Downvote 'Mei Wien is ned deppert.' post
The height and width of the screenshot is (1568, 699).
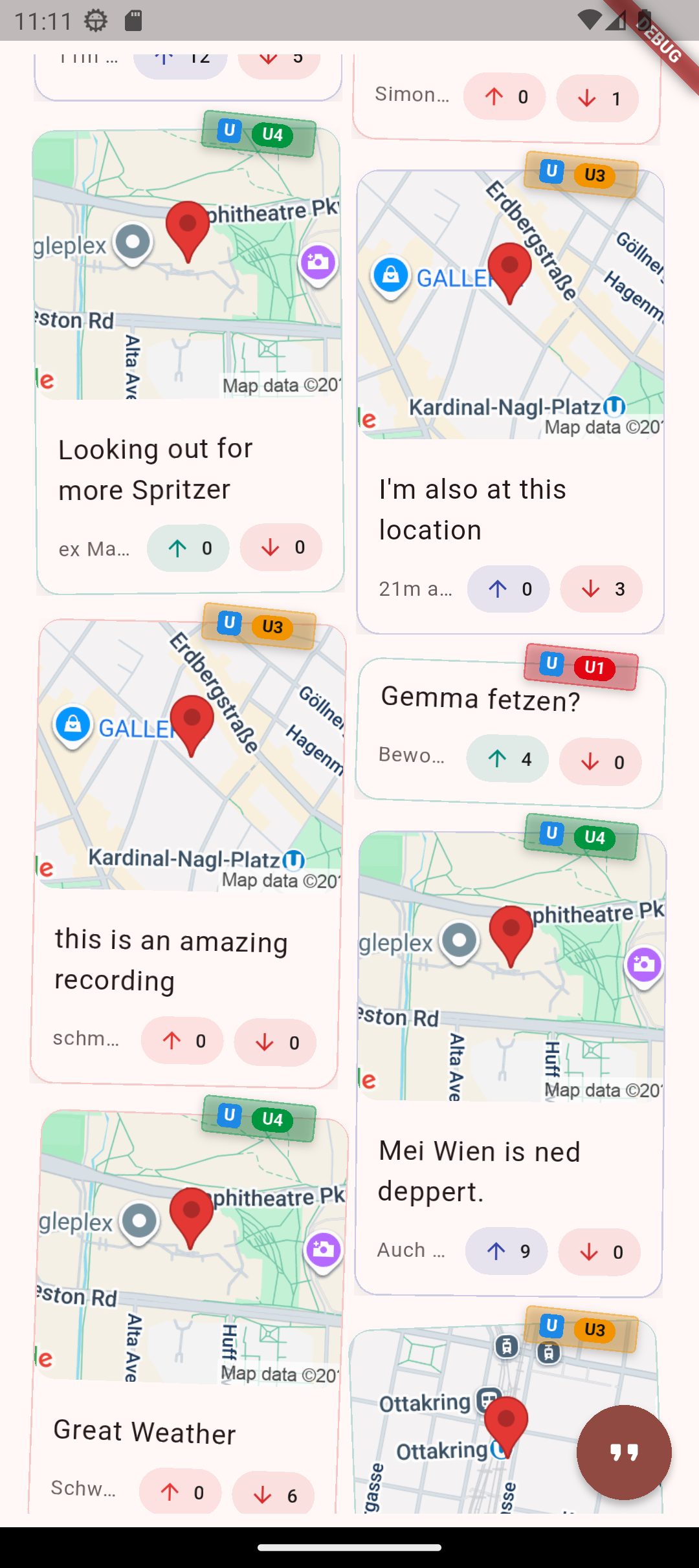(x=599, y=1252)
